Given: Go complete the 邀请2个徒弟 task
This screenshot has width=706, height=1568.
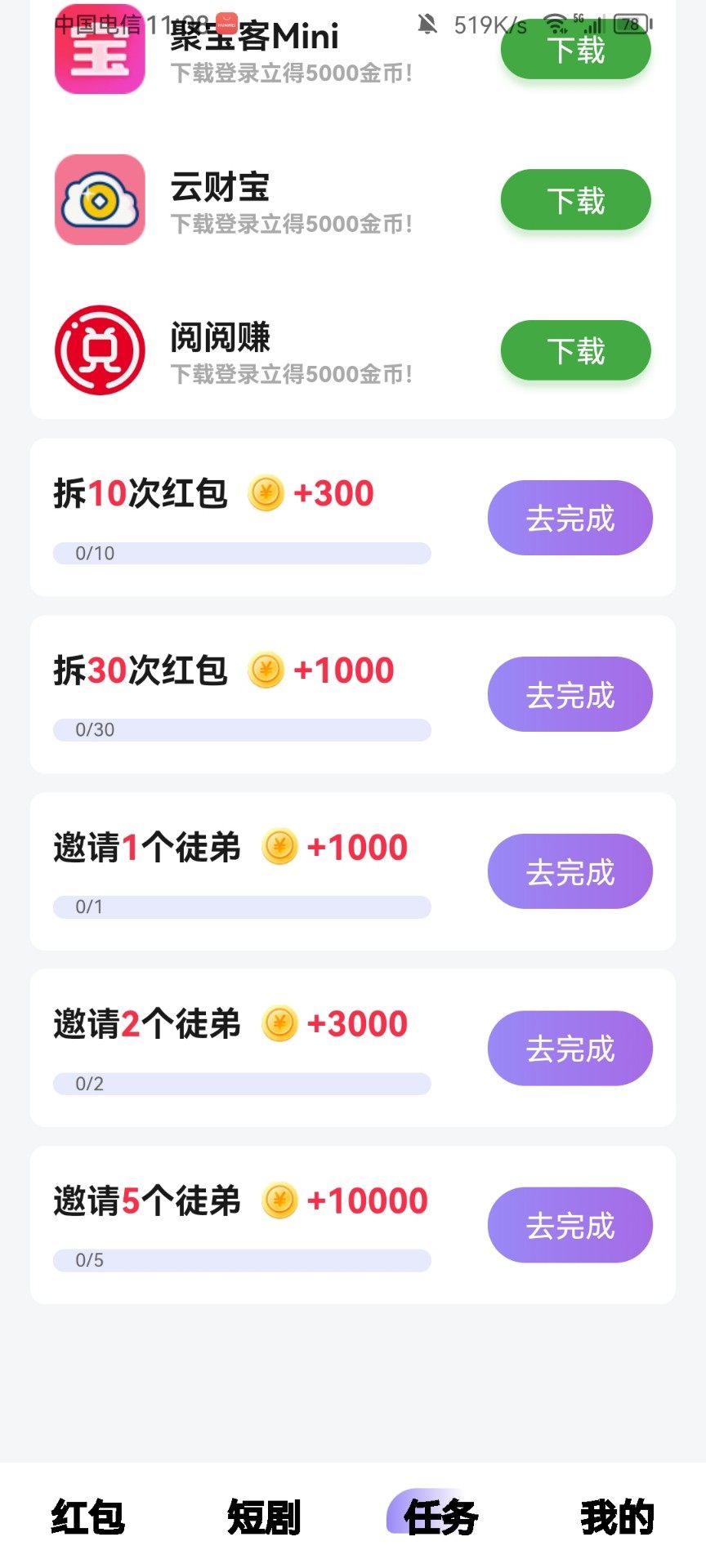Looking at the screenshot, I should [570, 1048].
